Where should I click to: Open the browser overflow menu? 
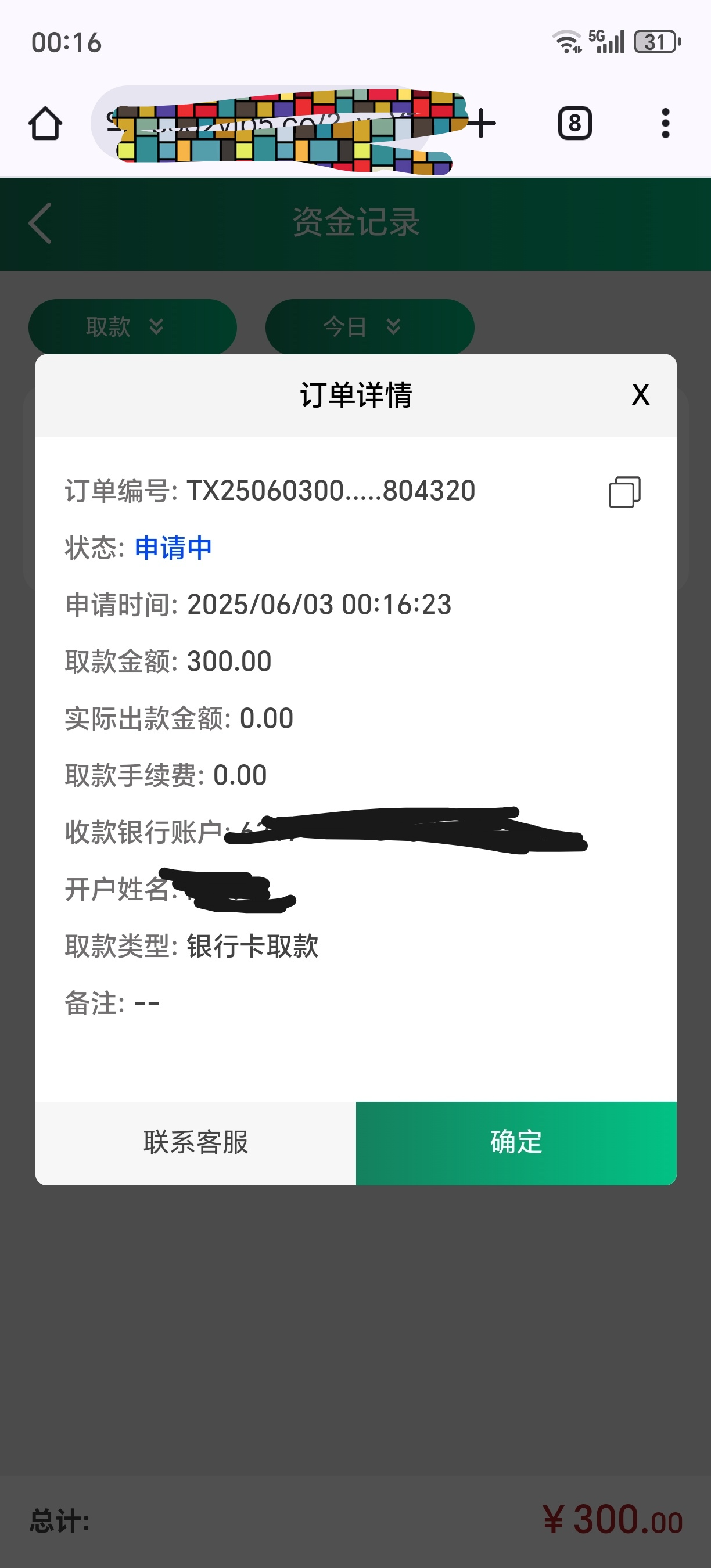[x=665, y=124]
